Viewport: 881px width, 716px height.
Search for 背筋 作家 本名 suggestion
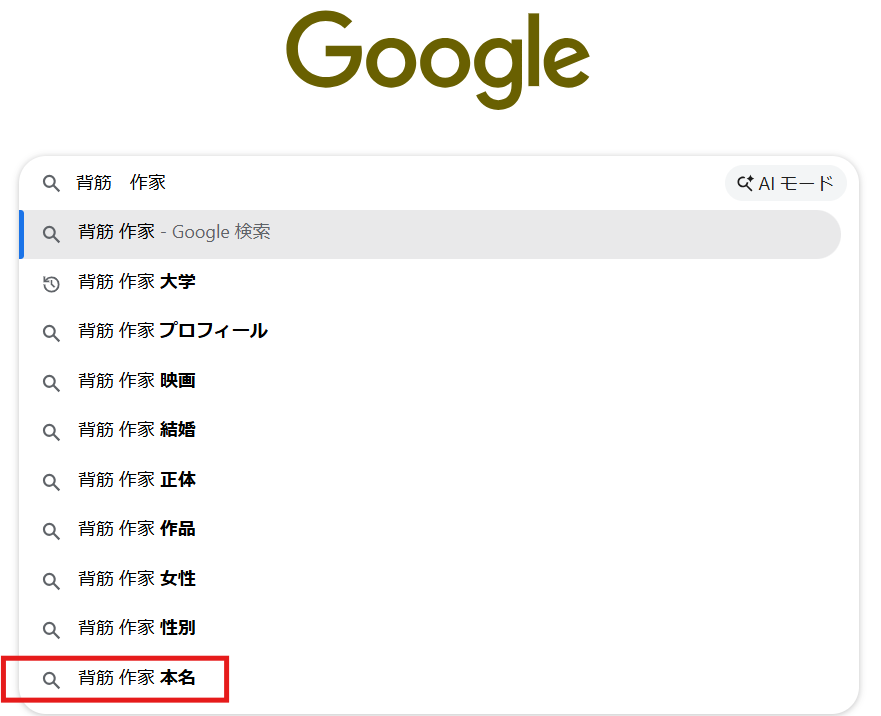(x=430, y=678)
